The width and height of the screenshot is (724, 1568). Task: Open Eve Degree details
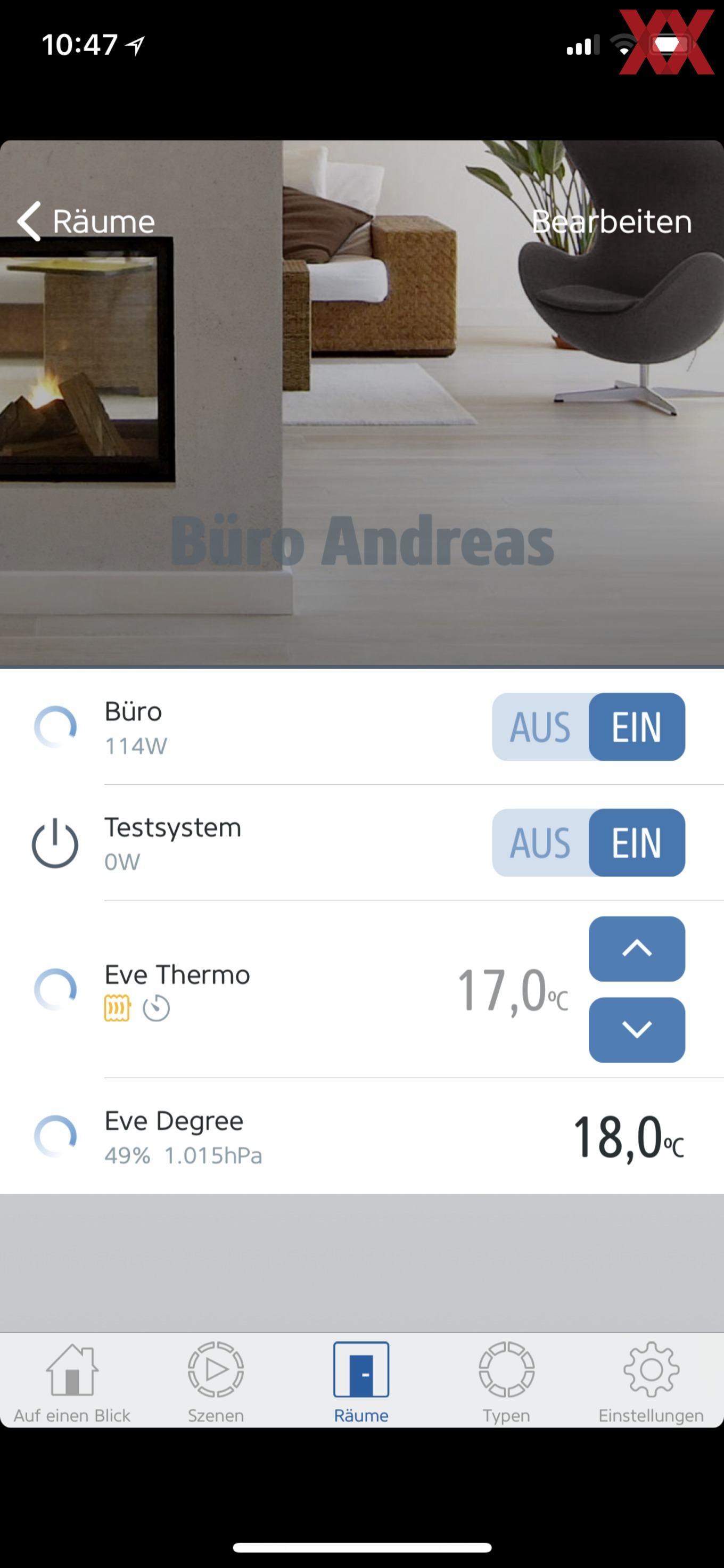tap(362, 1136)
